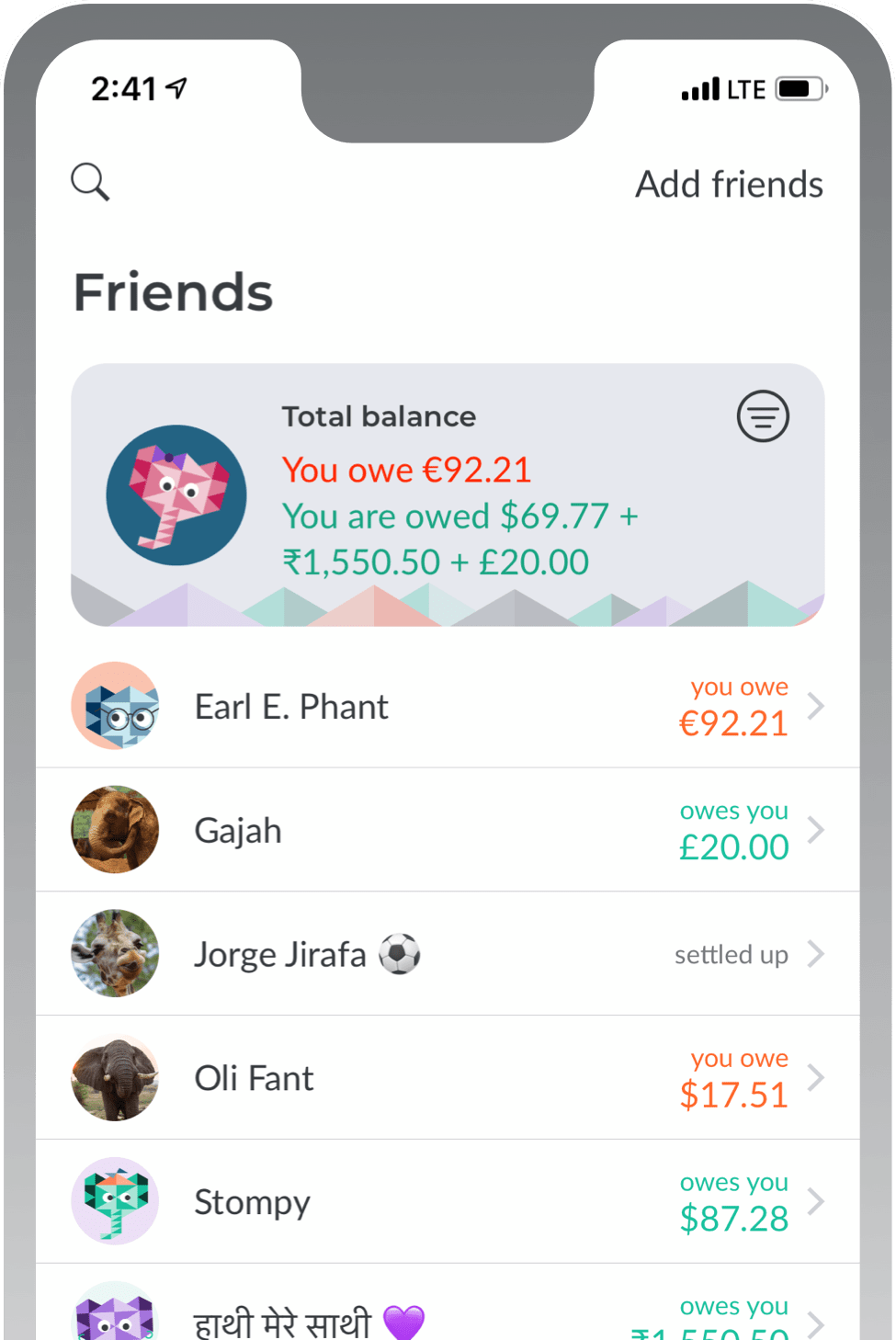The width and height of the screenshot is (896, 1340).
Task: Click Oli Fant's elephant avatar
Action: click(115, 1077)
